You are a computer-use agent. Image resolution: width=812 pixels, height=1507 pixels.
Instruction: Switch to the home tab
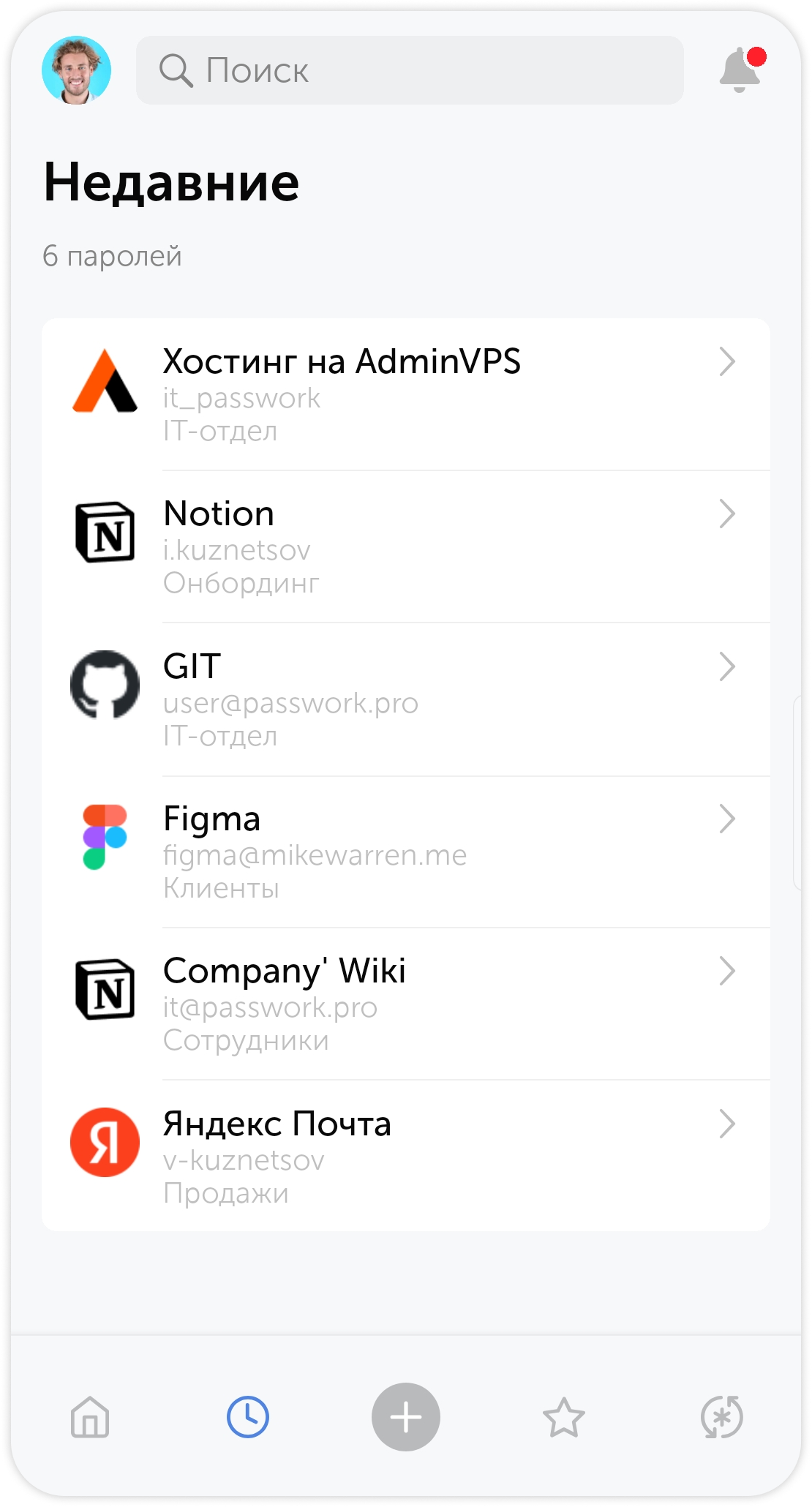point(90,1417)
